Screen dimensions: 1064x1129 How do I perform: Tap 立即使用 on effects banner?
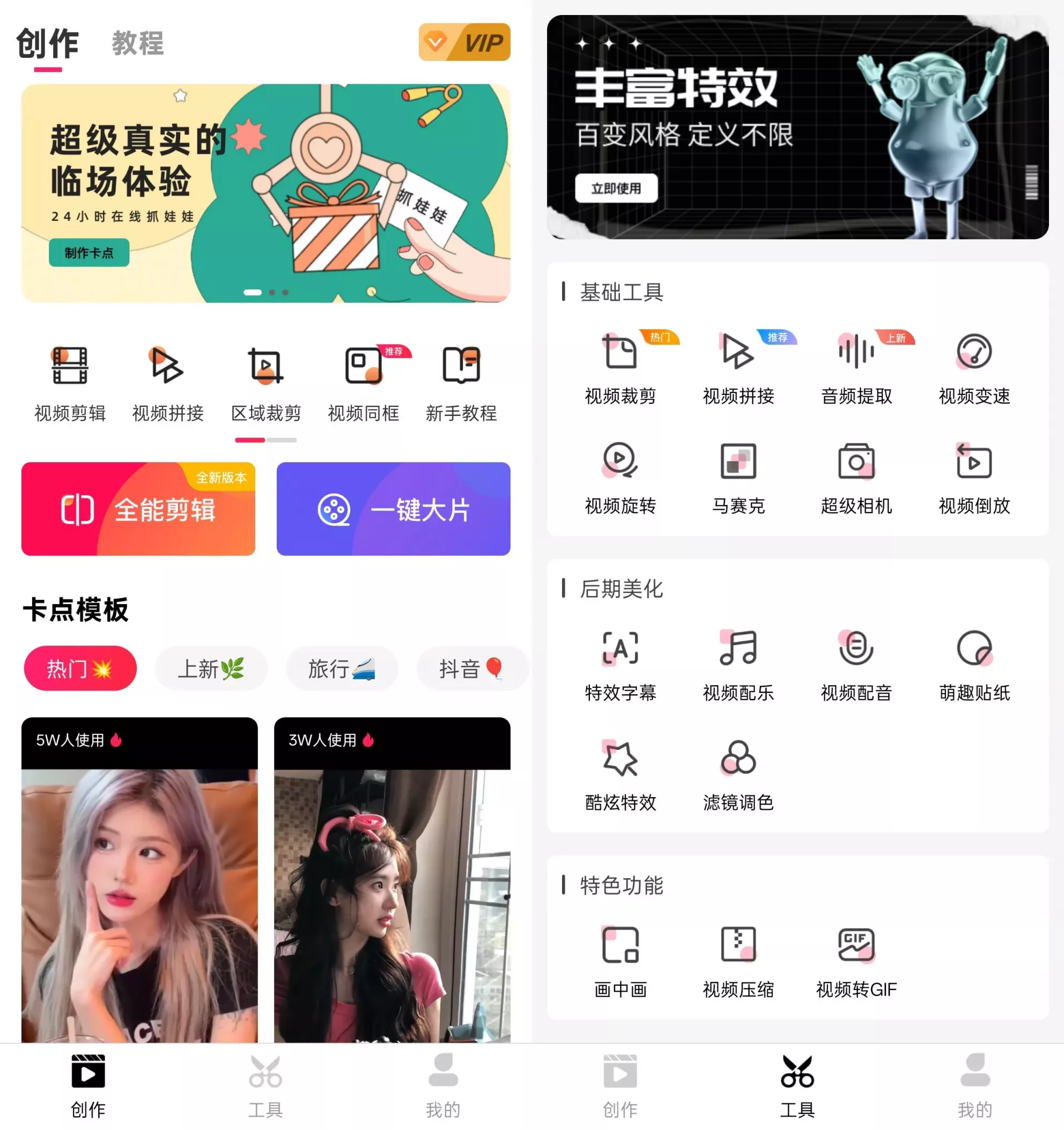(x=616, y=188)
